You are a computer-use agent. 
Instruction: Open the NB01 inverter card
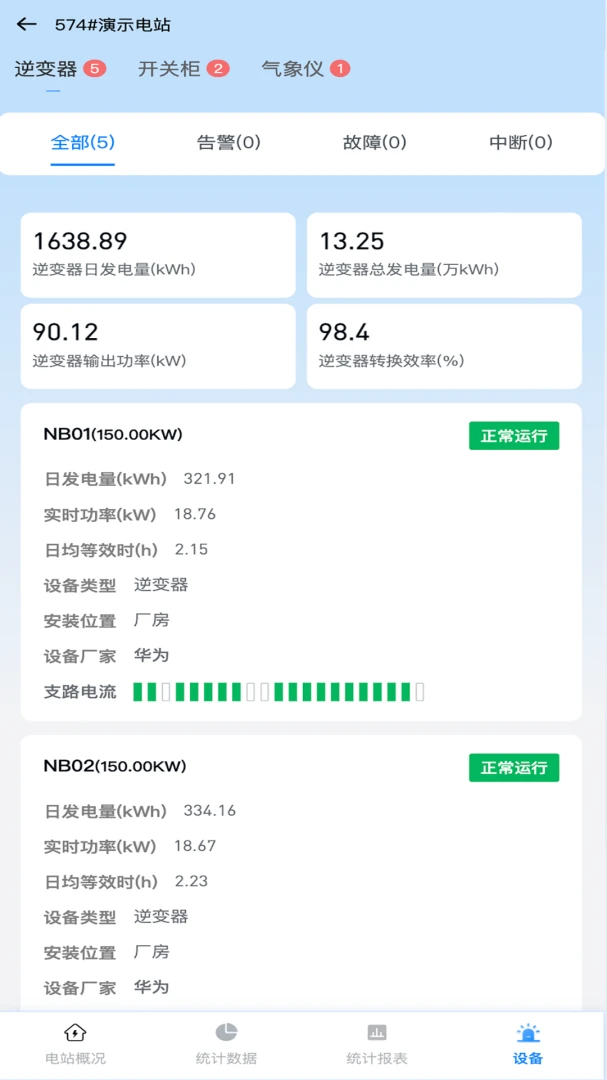[x=301, y=562]
